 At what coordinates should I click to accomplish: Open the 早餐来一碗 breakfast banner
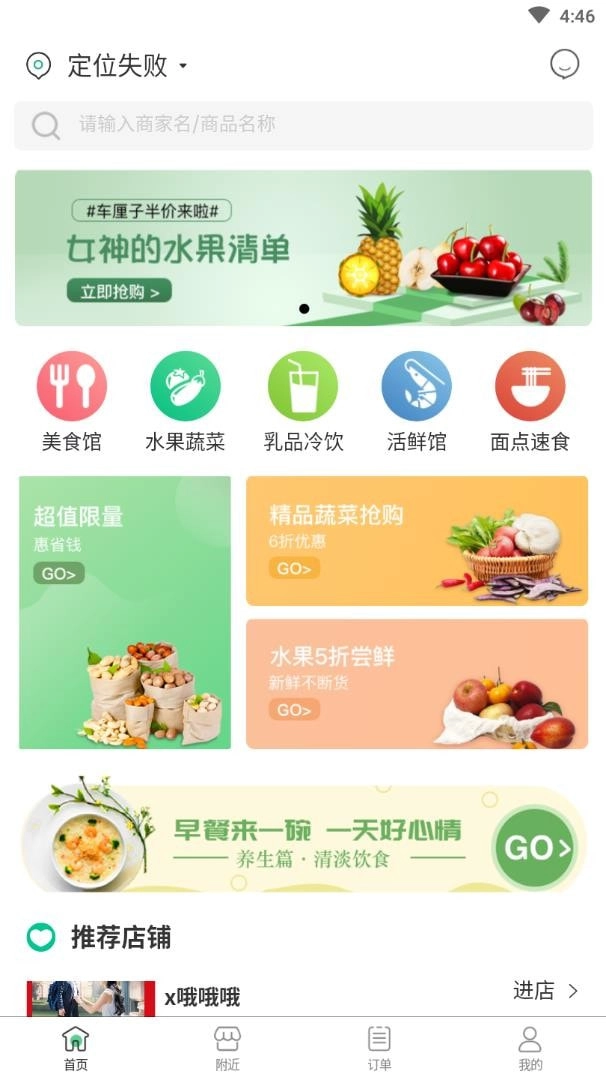303,838
